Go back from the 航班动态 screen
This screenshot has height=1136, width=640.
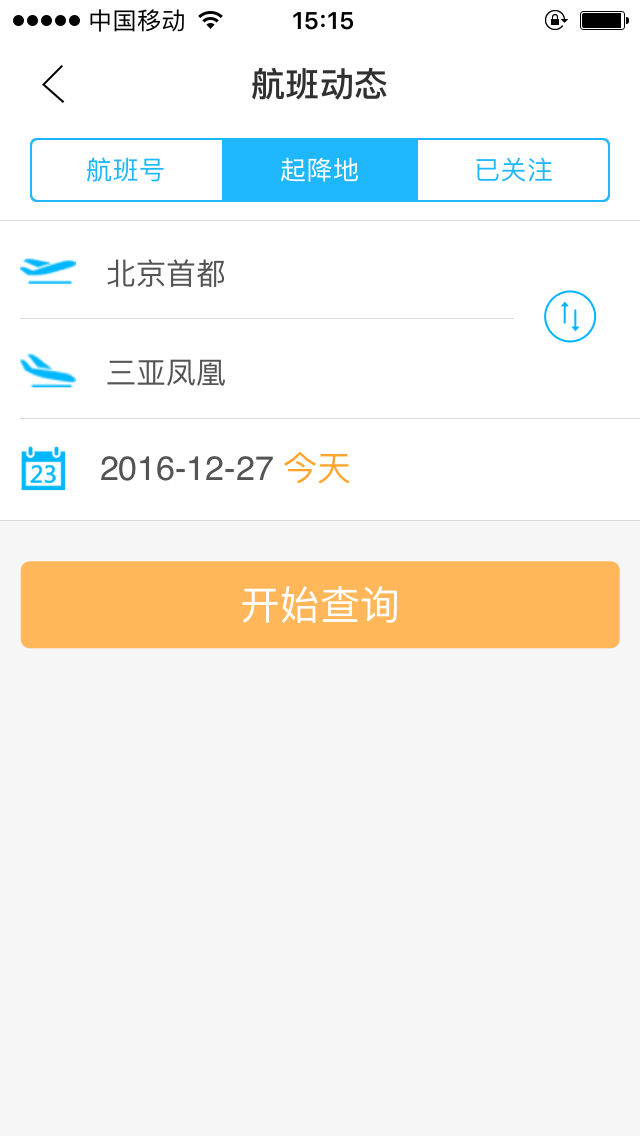point(54,84)
